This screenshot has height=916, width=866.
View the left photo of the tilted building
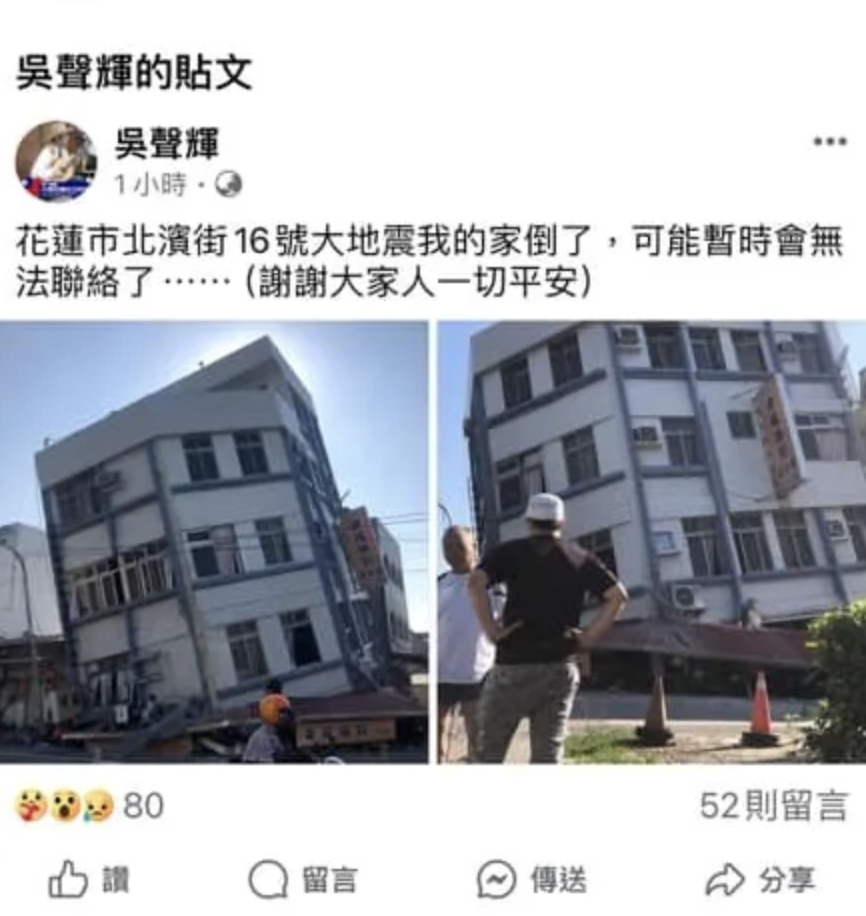click(x=214, y=542)
